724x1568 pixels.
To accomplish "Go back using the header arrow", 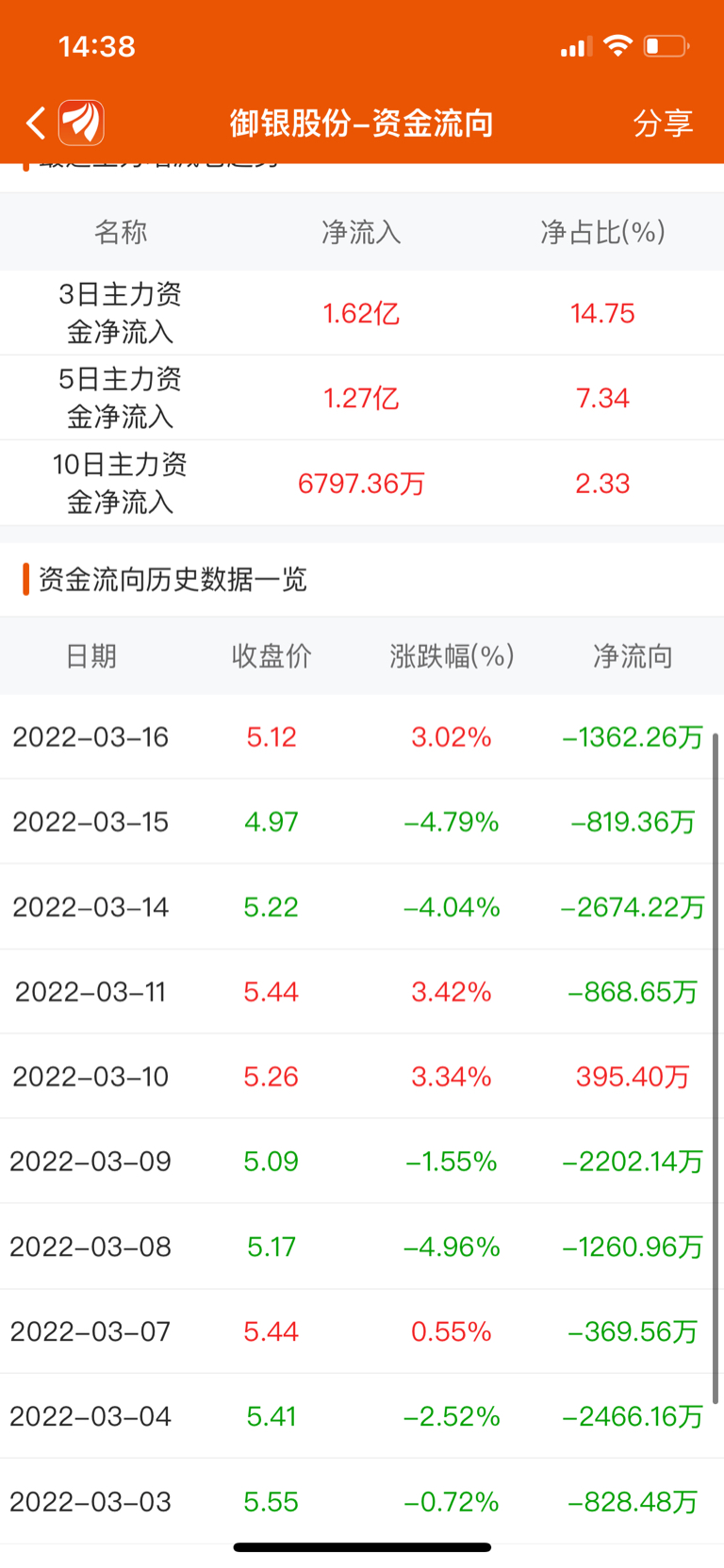I will click(x=36, y=123).
